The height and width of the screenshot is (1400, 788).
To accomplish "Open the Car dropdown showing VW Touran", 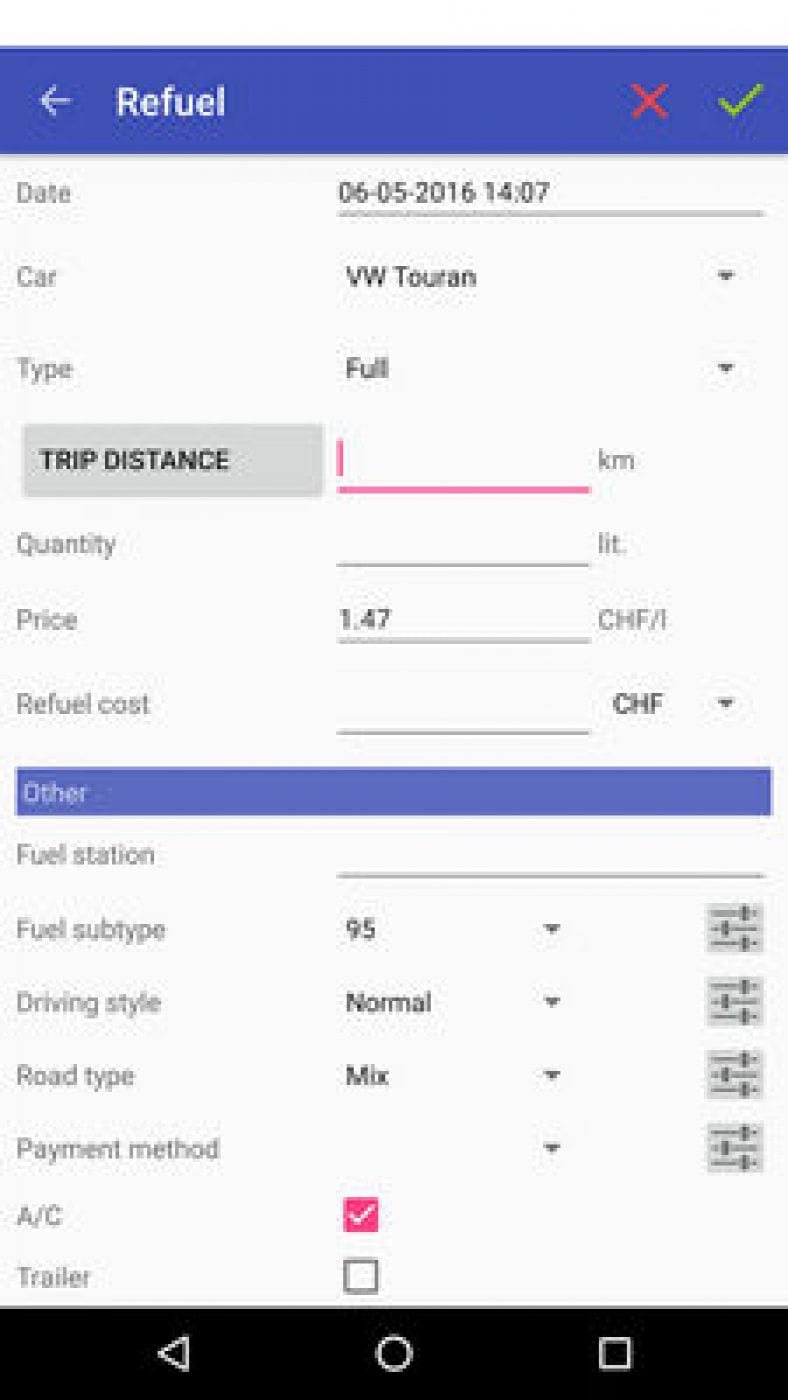I will coord(725,275).
